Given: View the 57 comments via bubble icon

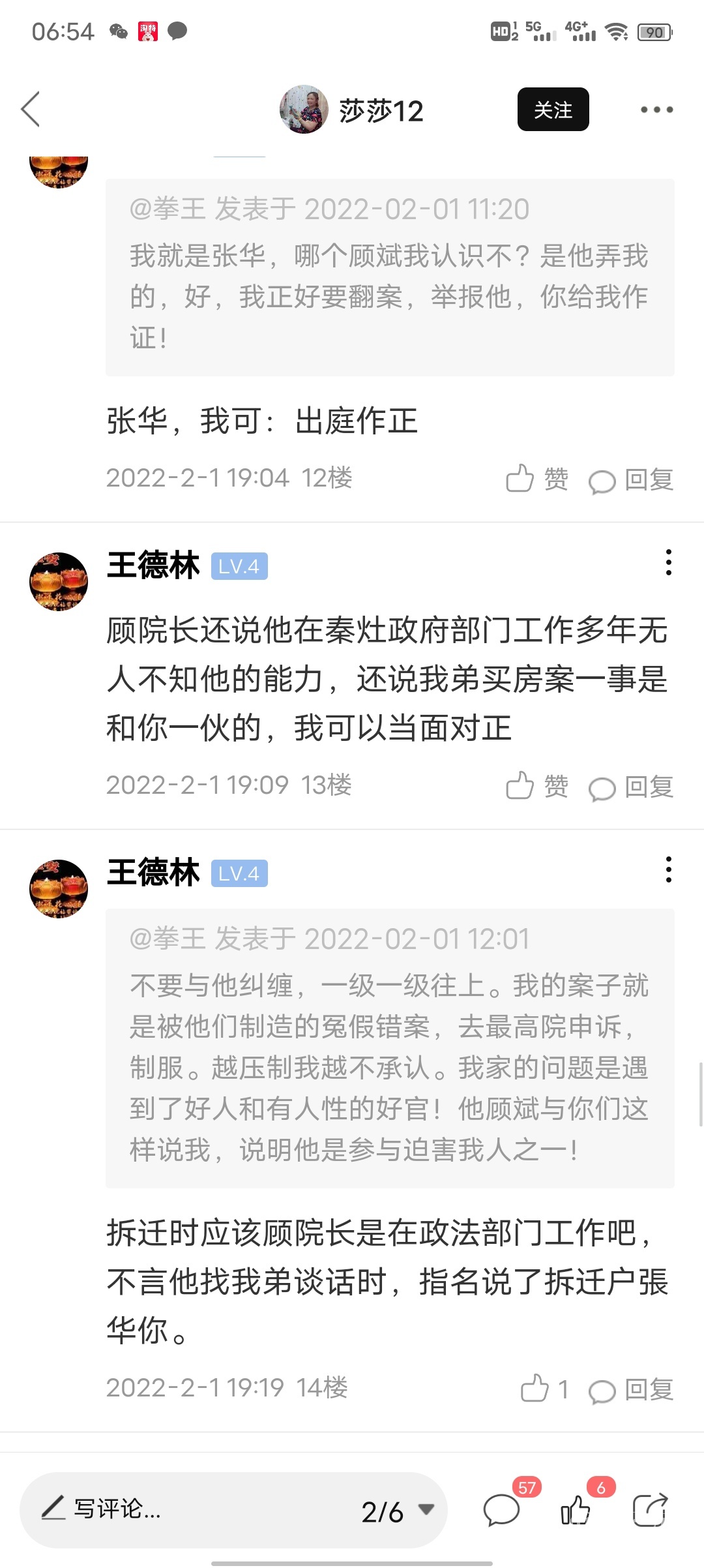Looking at the screenshot, I should (x=502, y=1510).
